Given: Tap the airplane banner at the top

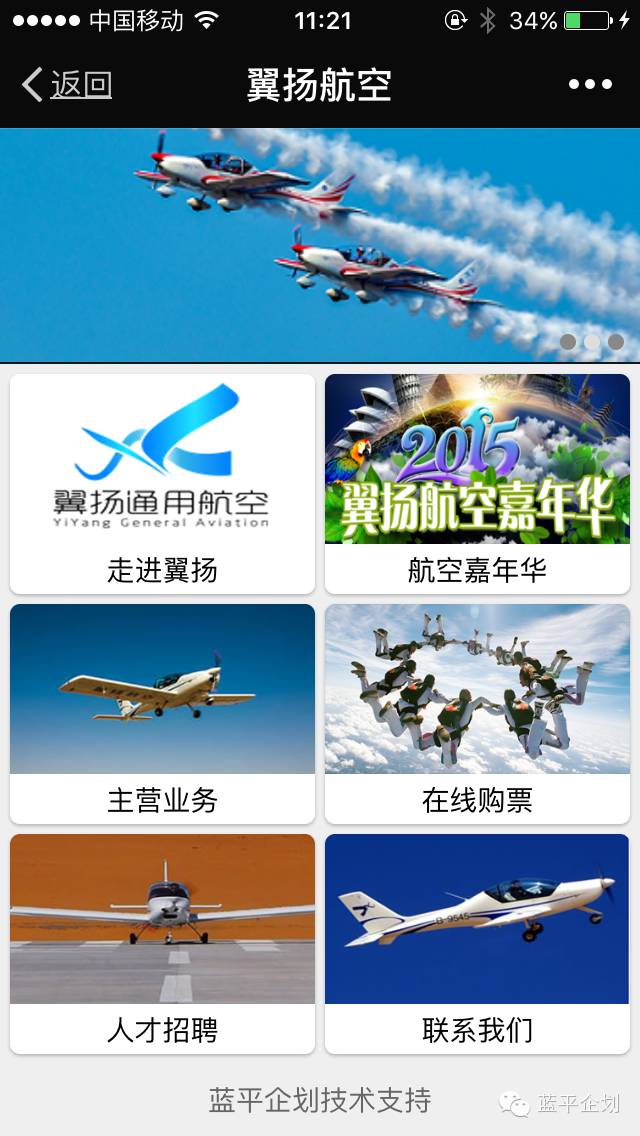Looking at the screenshot, I should 320,245.
